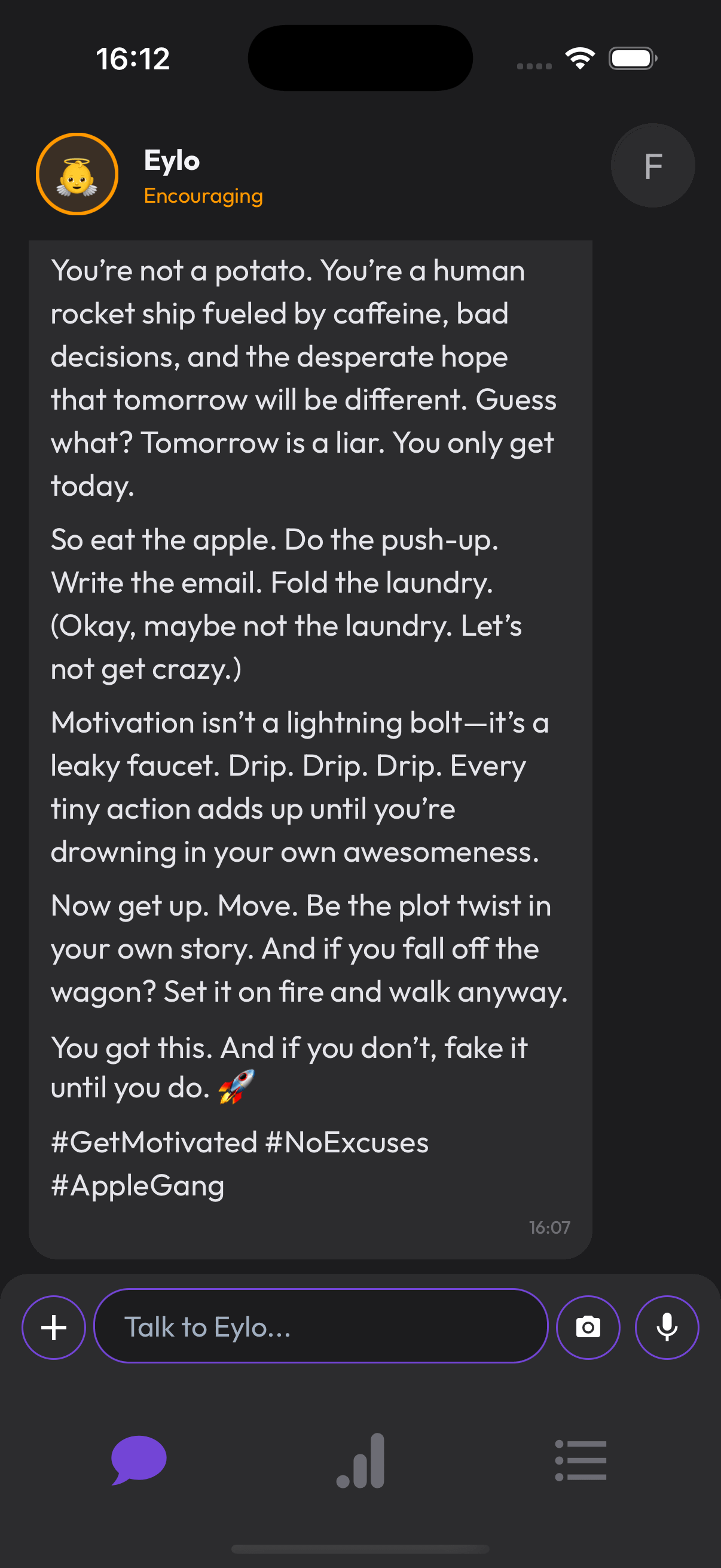The image size is (721, 1568).
Task: Switch to the chat bubble tab
Action: [139, 1460]
